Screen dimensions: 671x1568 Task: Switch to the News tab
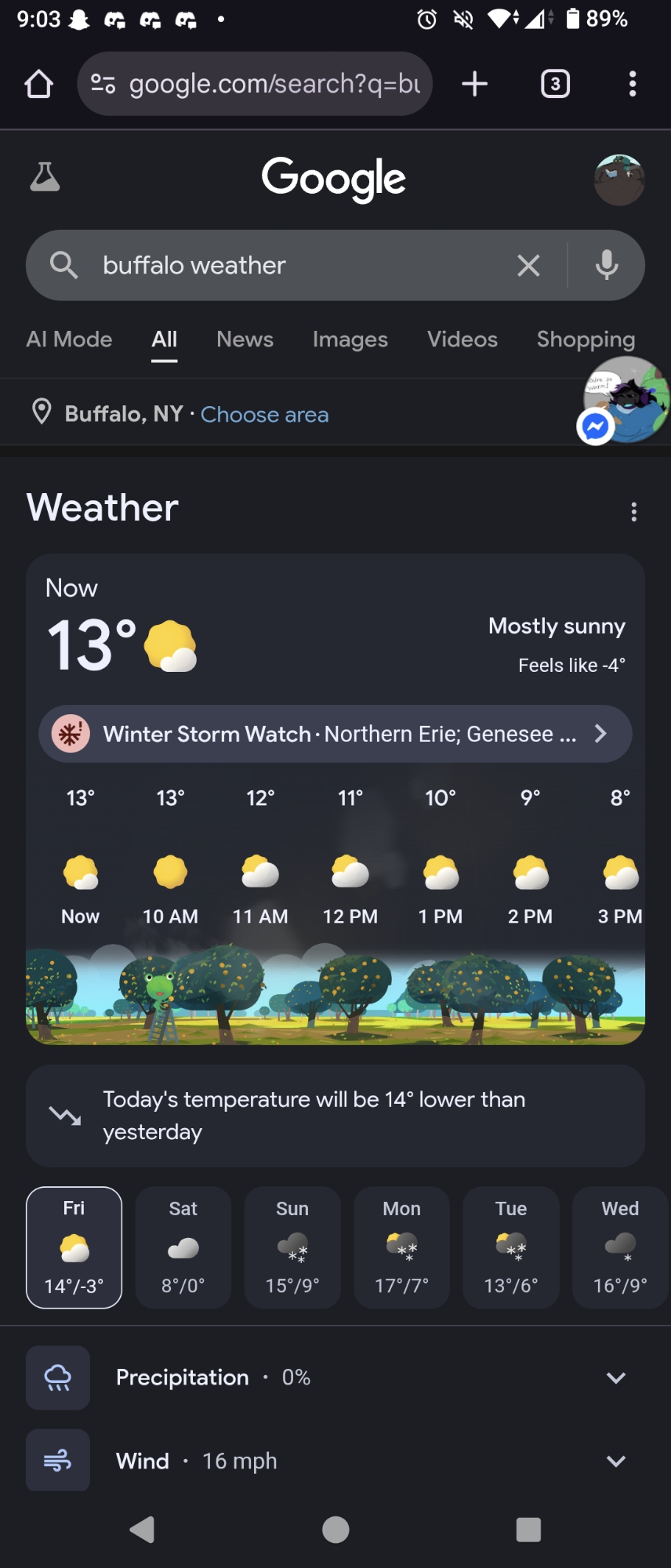245,339
